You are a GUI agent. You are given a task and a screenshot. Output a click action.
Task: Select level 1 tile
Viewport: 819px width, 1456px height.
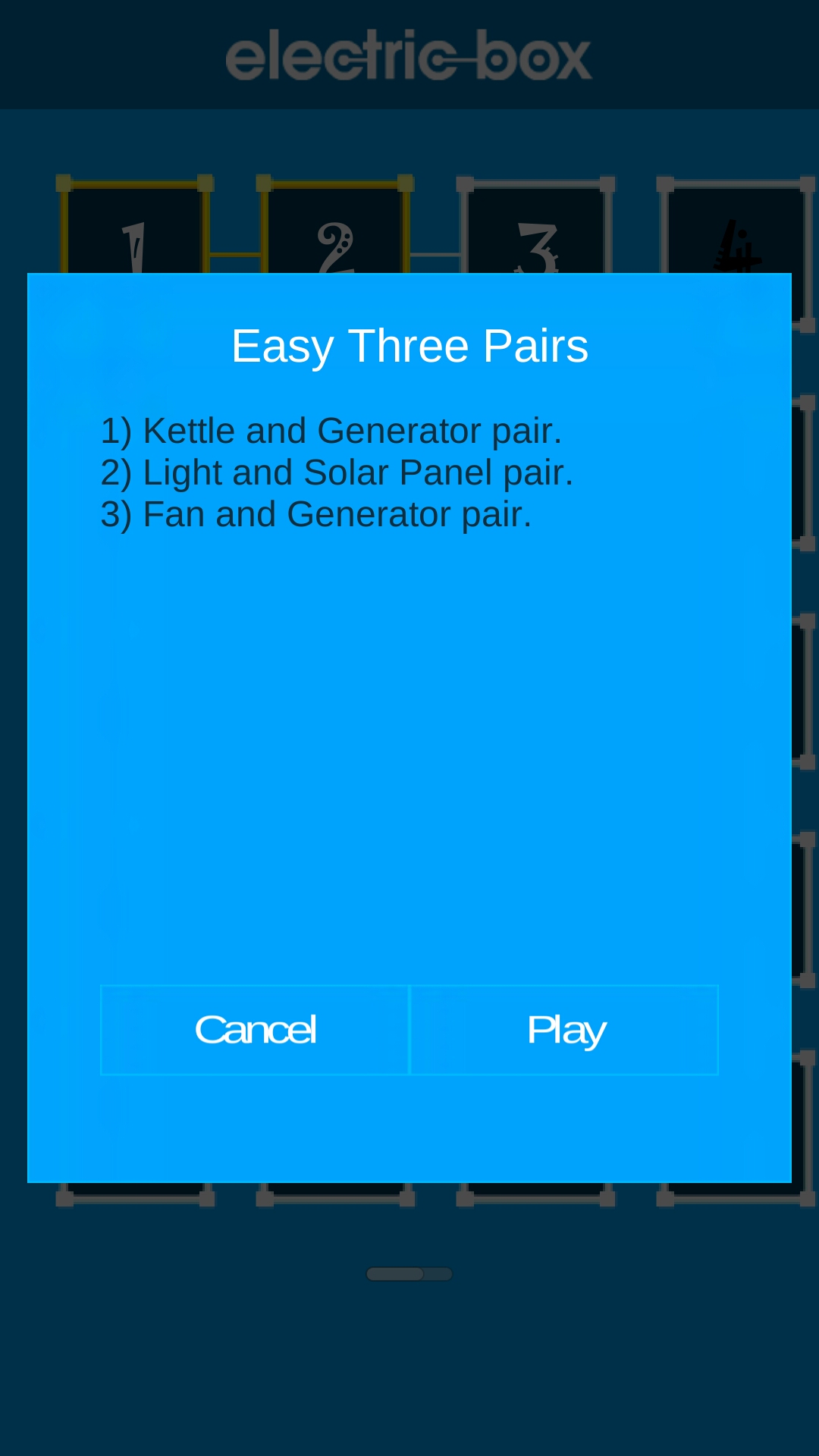(x=135, y=227)
